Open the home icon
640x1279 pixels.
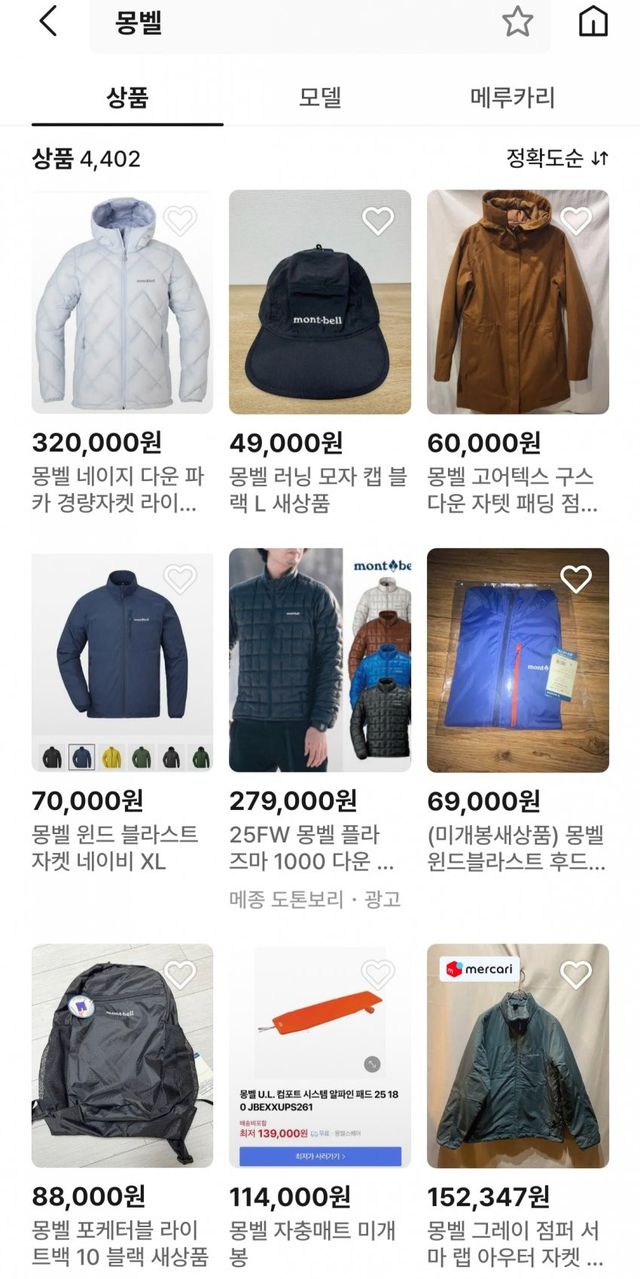[x=593, y=22]
